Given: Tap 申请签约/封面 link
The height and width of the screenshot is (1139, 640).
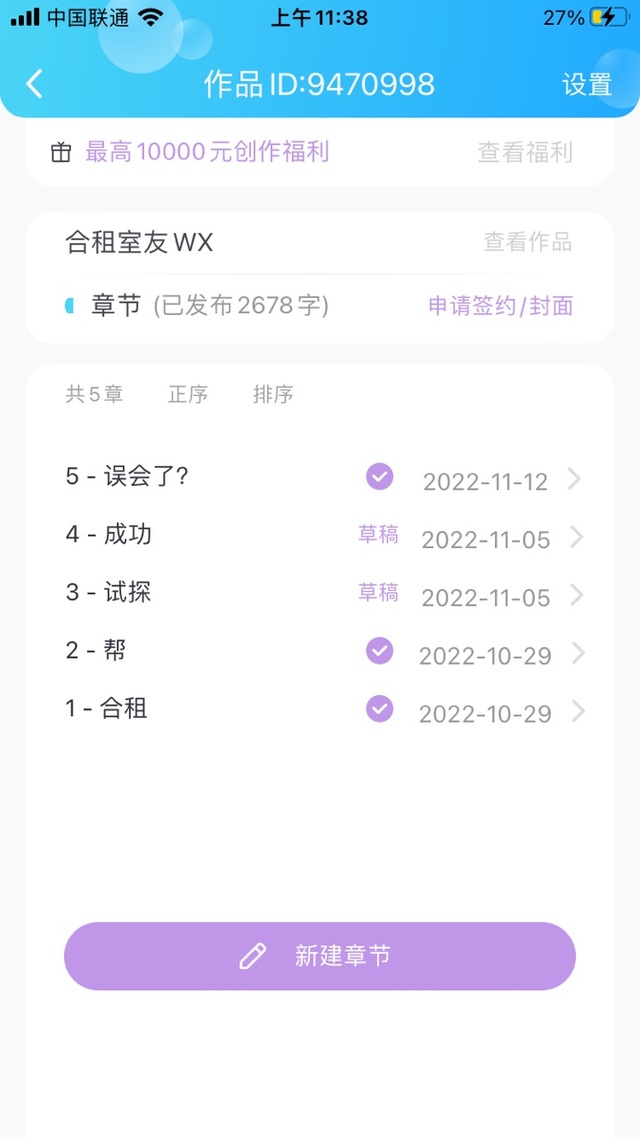Looking at the screenshot, I should [500, 306].
